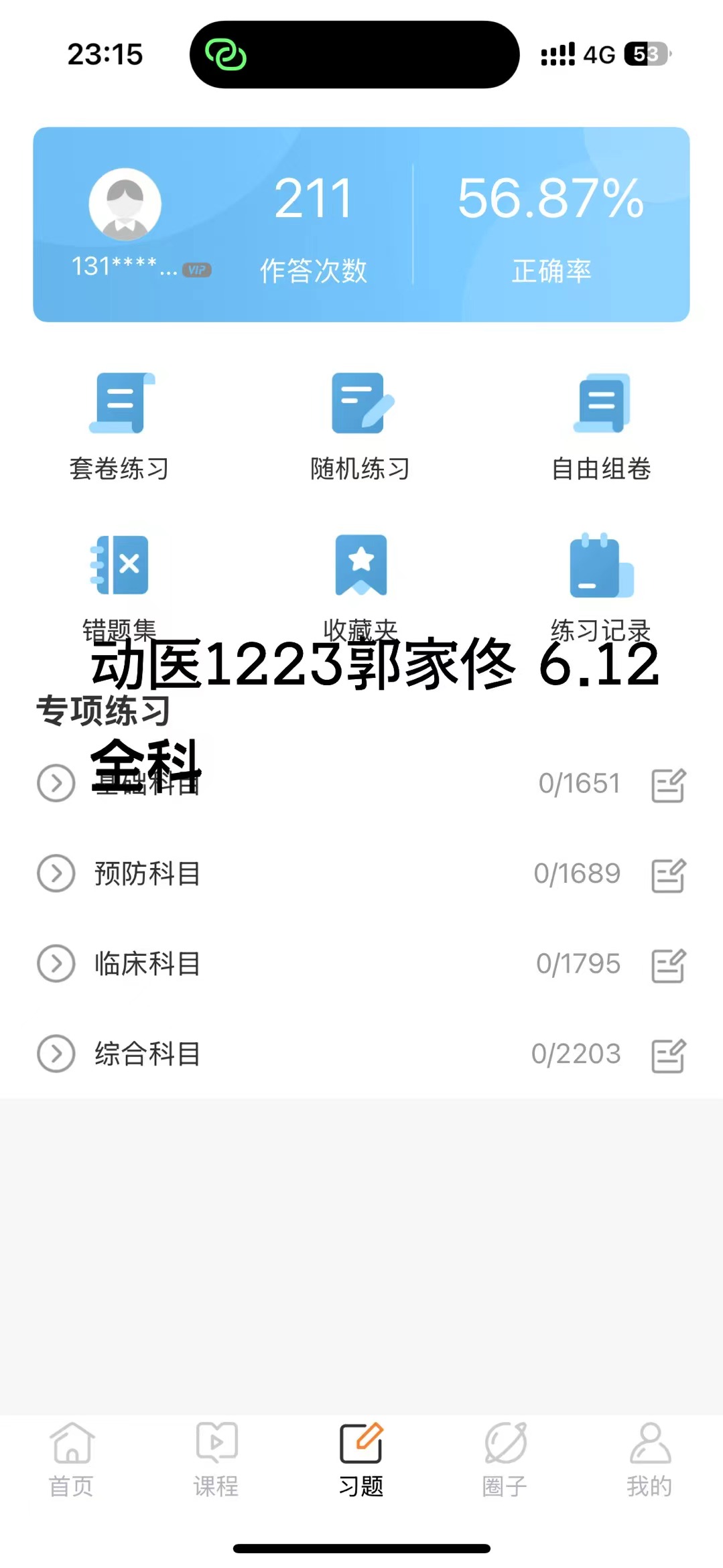Go to the 圈子 community tab
Screen dimensions: 723x1568
505,1460
